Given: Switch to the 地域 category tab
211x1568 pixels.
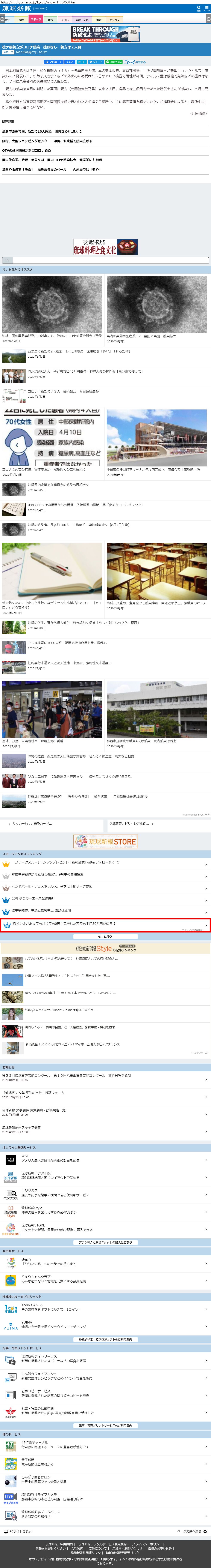Looking at the screenshot, I should point(51,19).
